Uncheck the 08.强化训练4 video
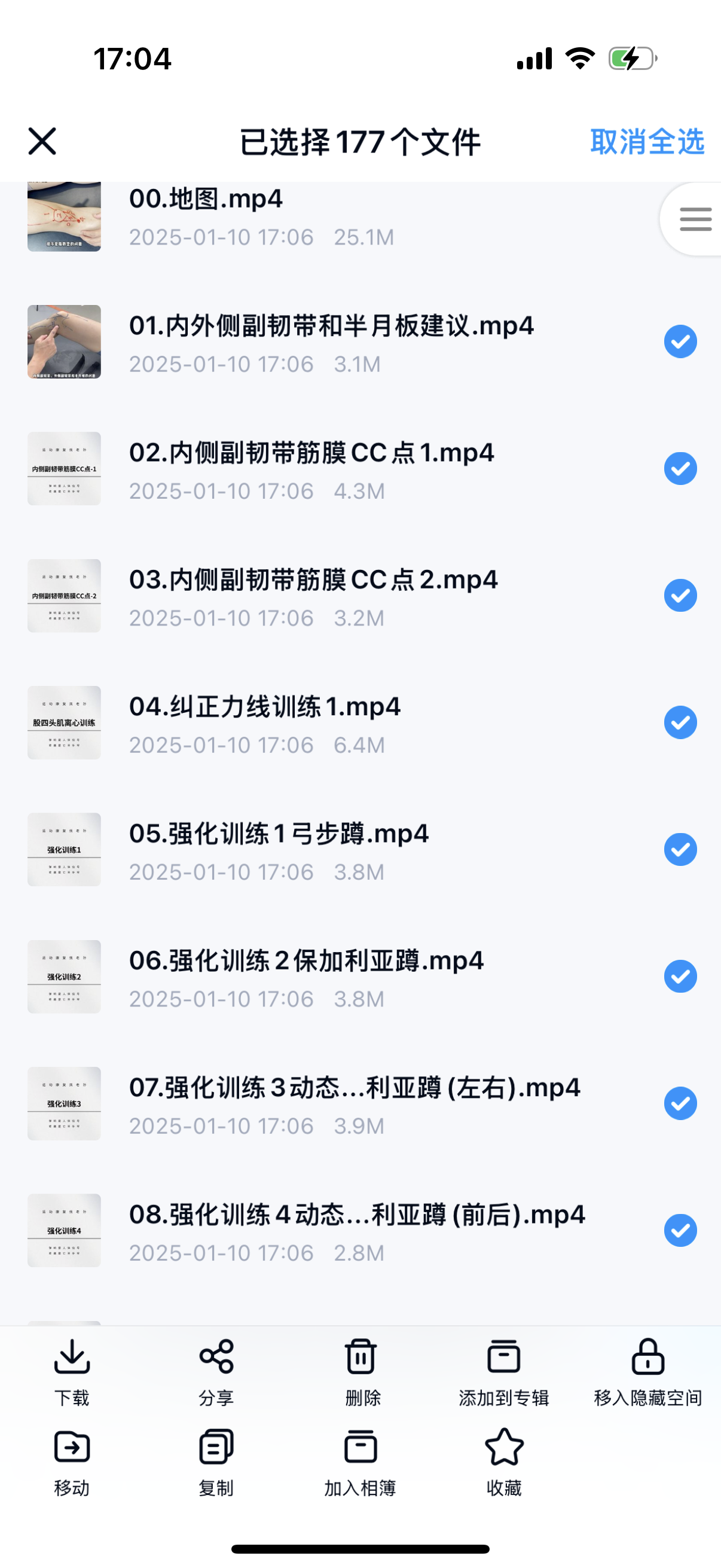721x1568 pixels. 680,1230
